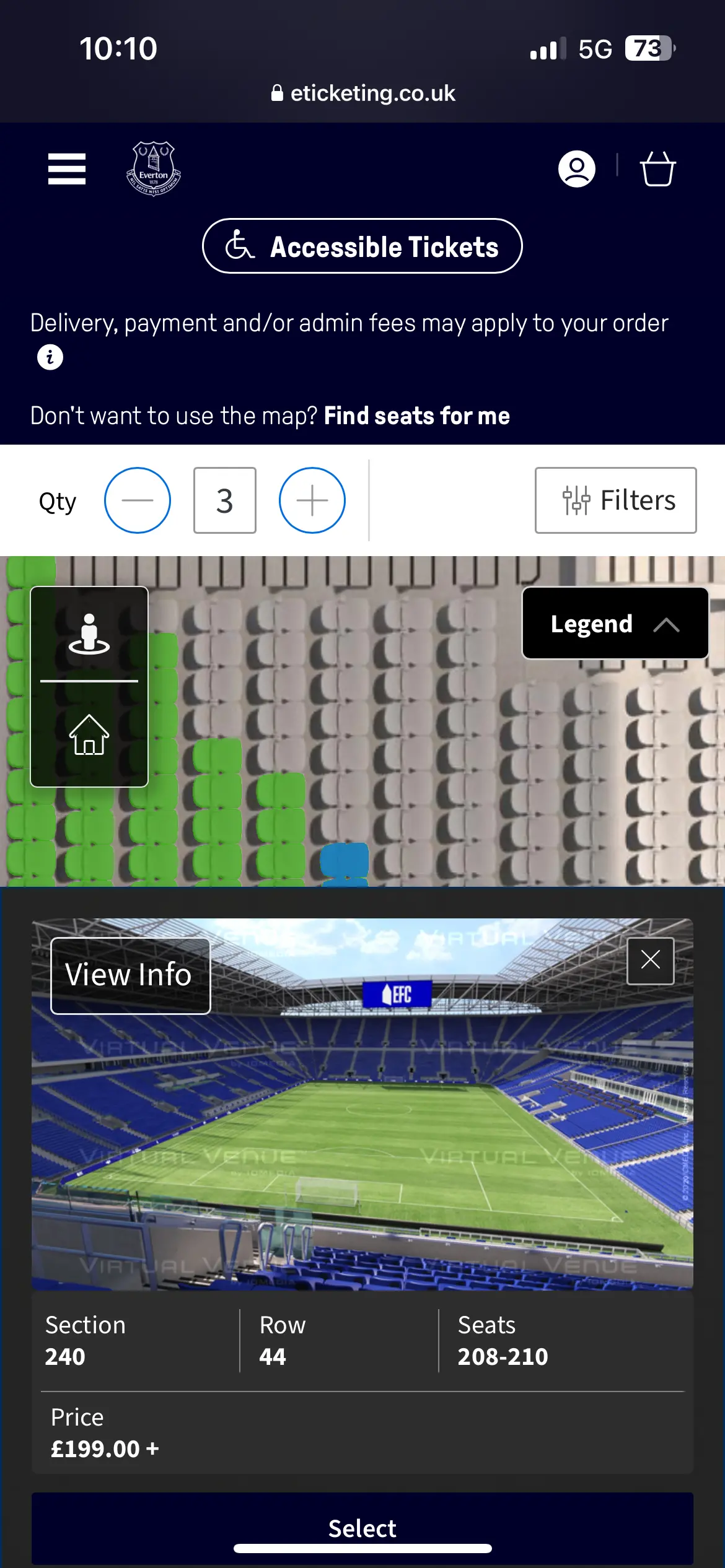Switch to the 3D seat view
The image size is (725, 1568).
pos(89,634)
